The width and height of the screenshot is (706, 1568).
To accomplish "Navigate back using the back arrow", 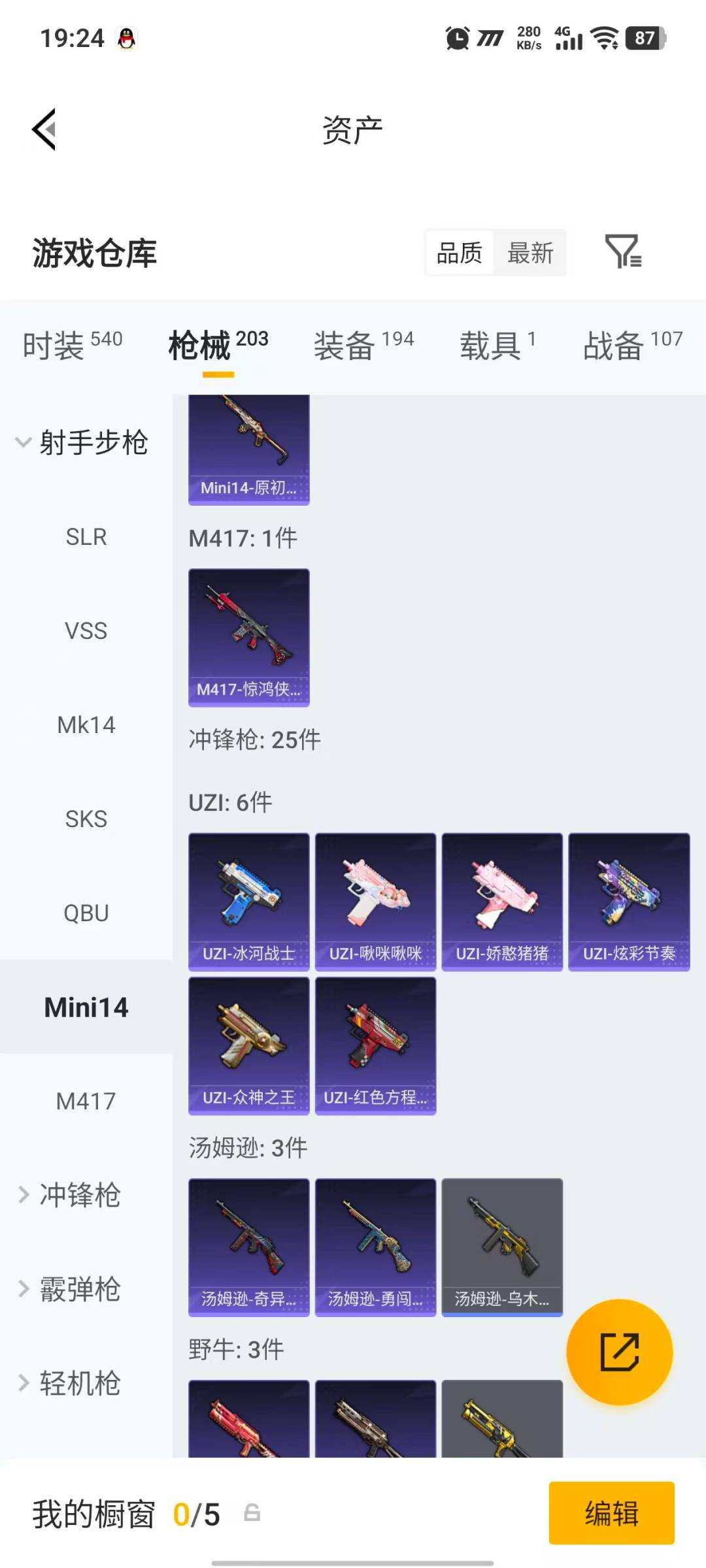I will (x=44, y=128).
